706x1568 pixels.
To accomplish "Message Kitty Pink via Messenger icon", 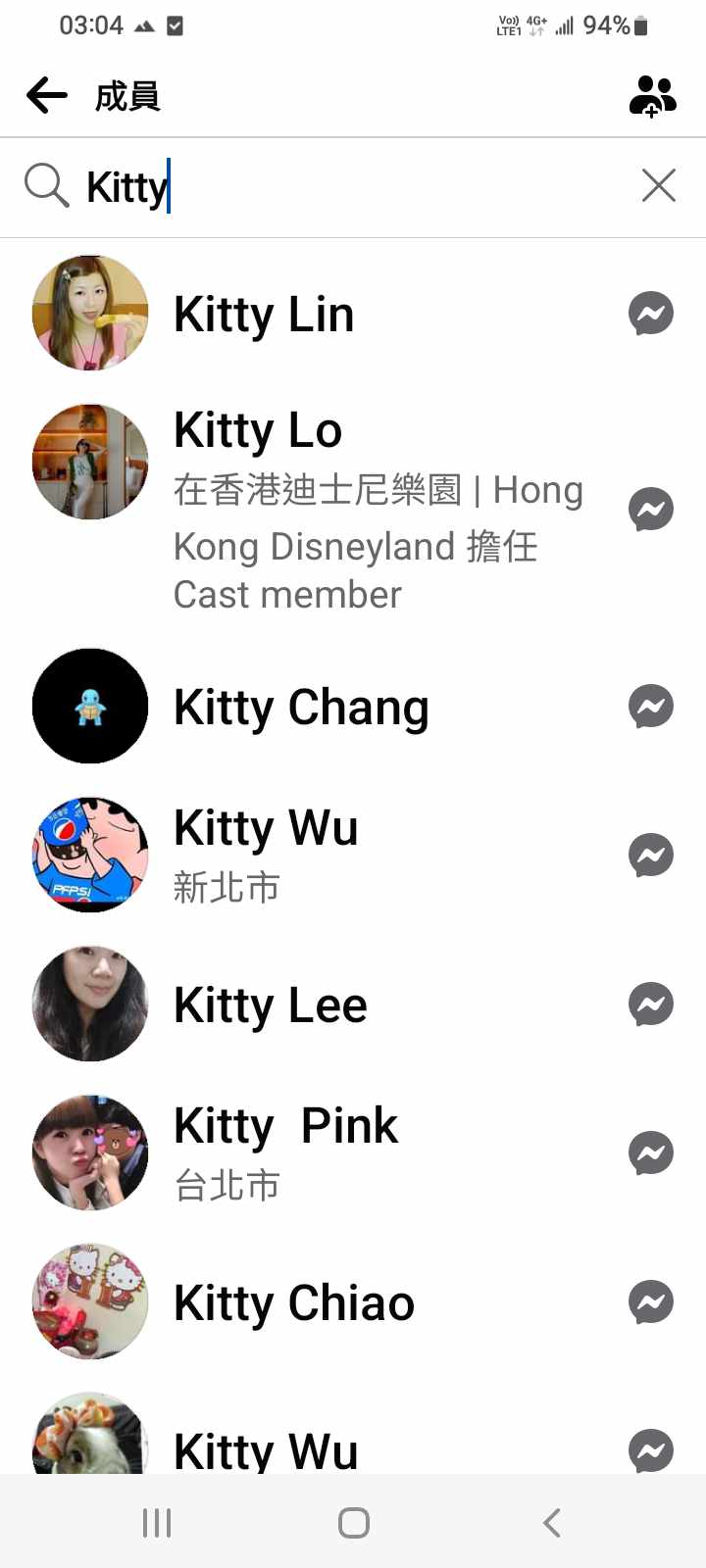I will 651,1153.
